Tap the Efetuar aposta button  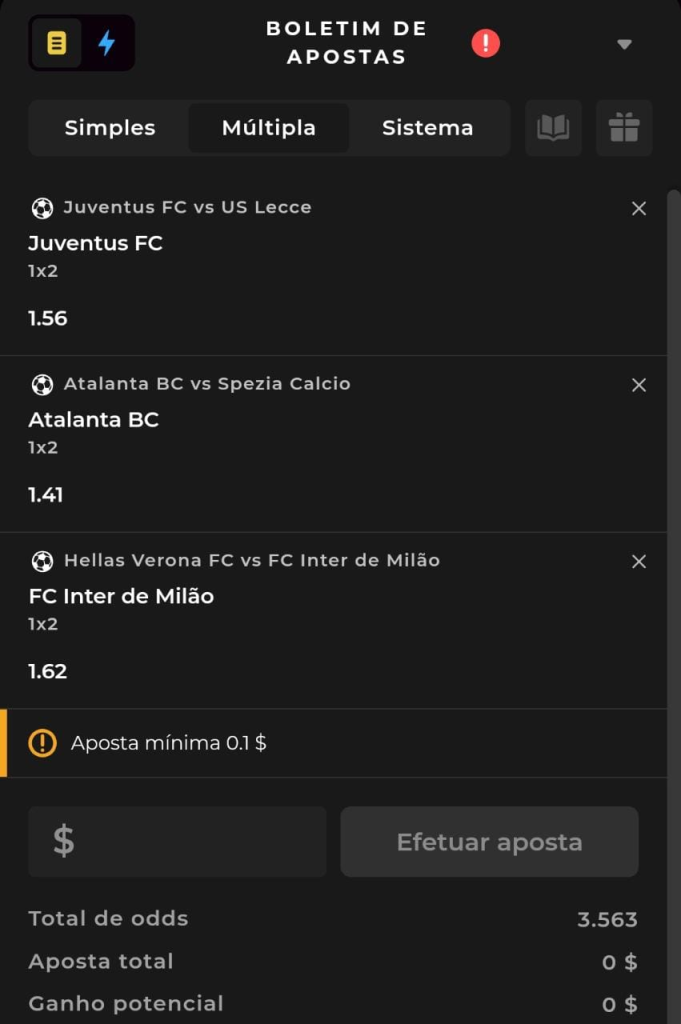[489, 842]
